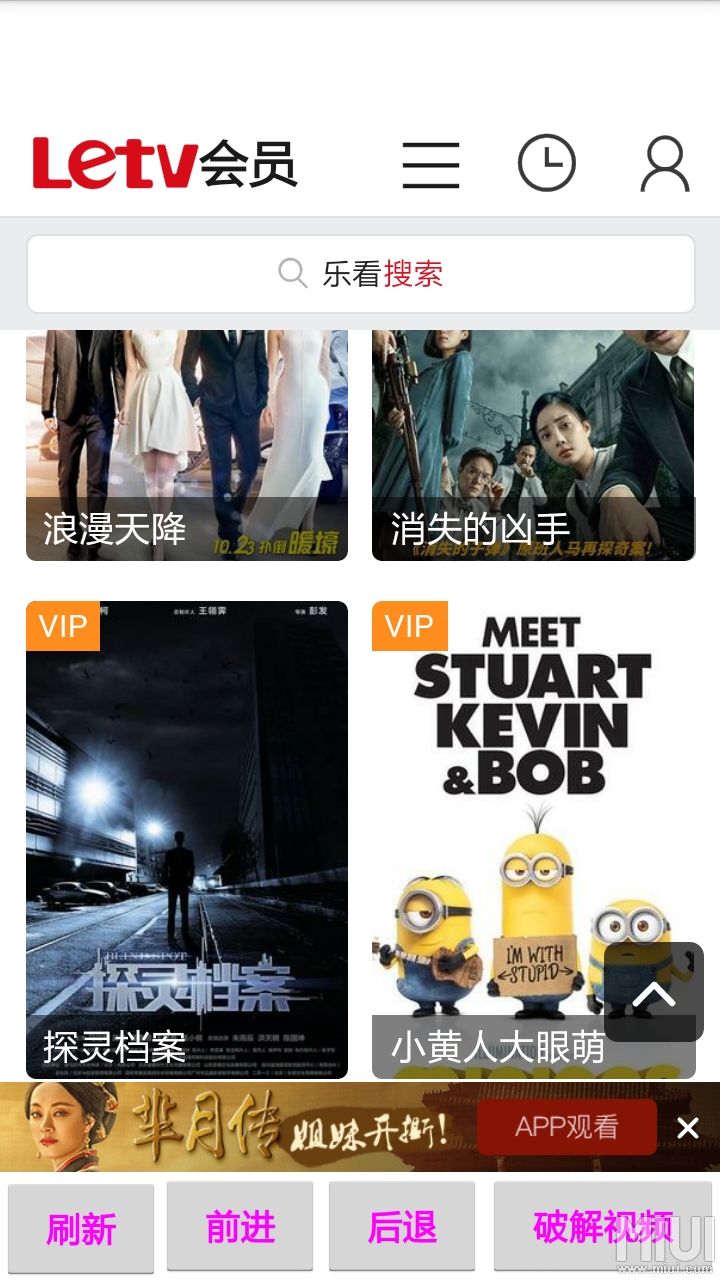Tap the 乐看搜索 search box
The image size is (720, 1280).
[360, 274]
